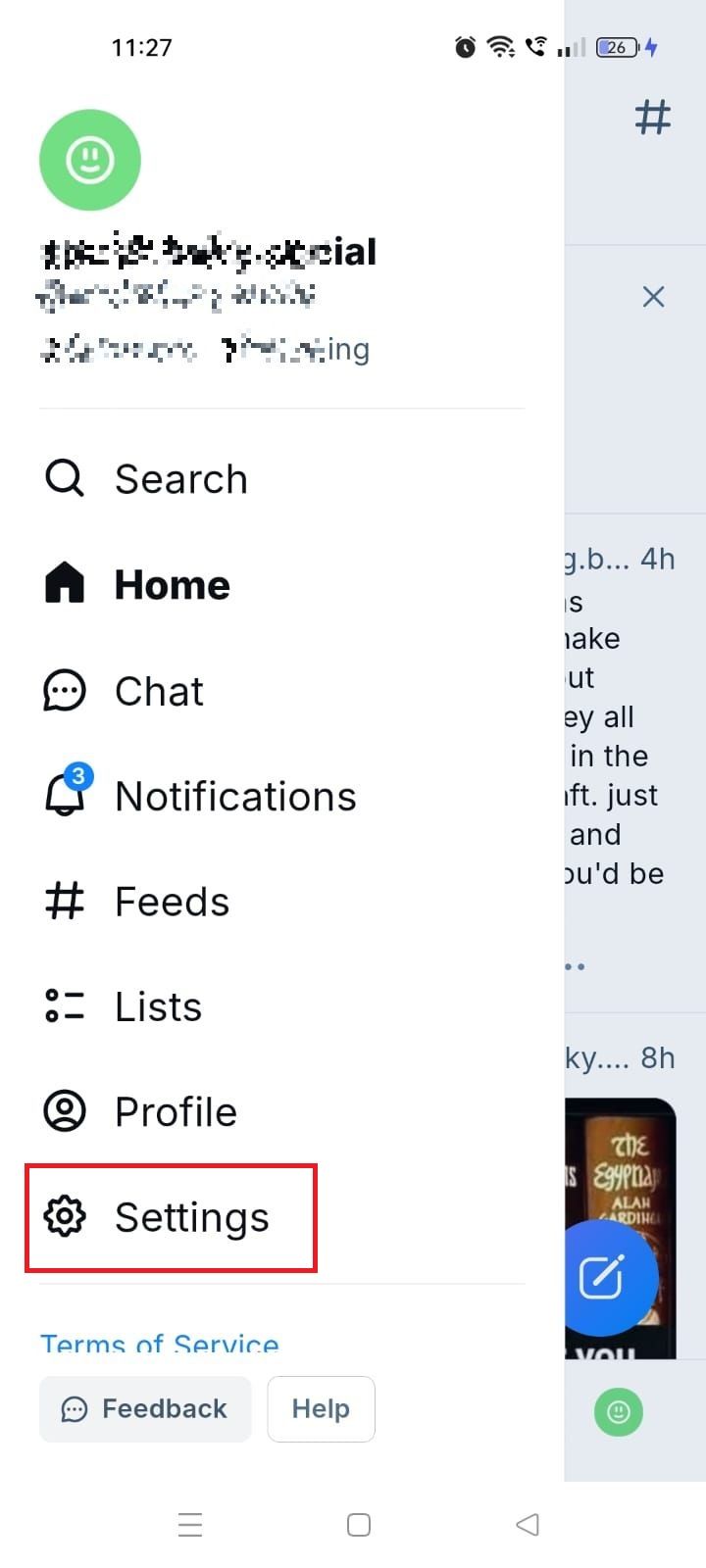The image size is (706, 1568).
Task: Open the feed discovery hashtag icon top right
Action: 652,118
